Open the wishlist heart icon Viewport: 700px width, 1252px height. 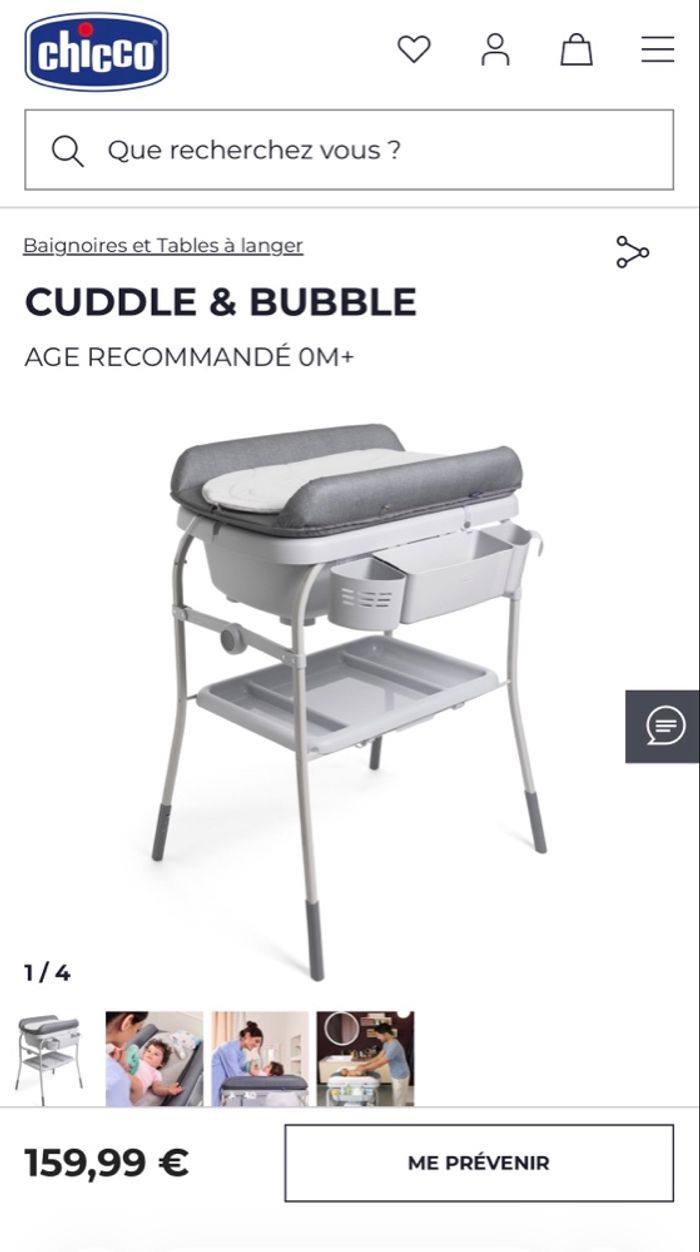click(413, 49)
